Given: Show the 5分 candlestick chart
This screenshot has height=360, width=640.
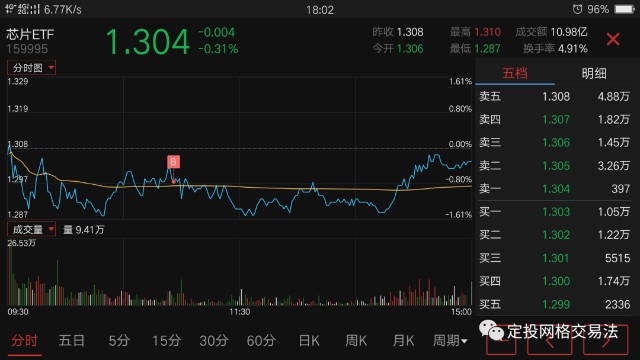Looking at the screenshot, I should coord(119,340).
